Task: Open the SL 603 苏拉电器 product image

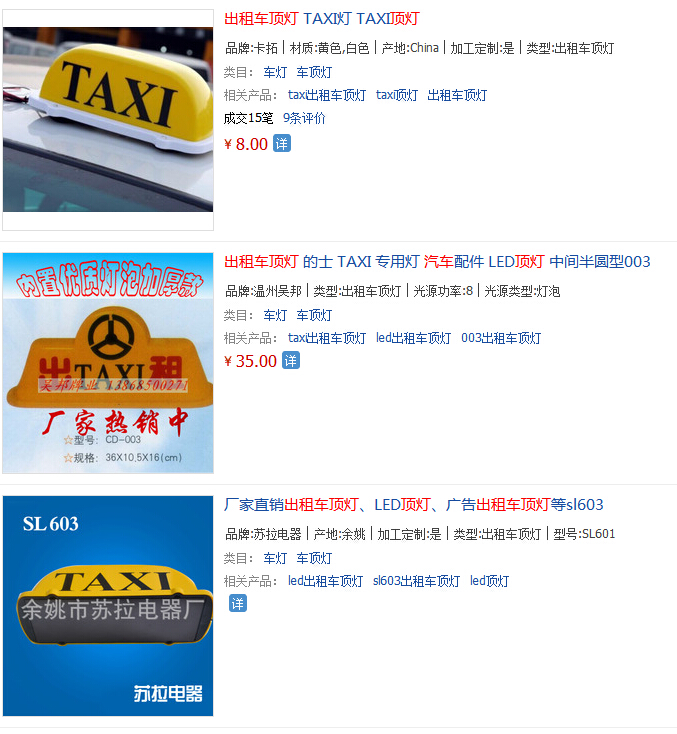Action: coord(108,605)
